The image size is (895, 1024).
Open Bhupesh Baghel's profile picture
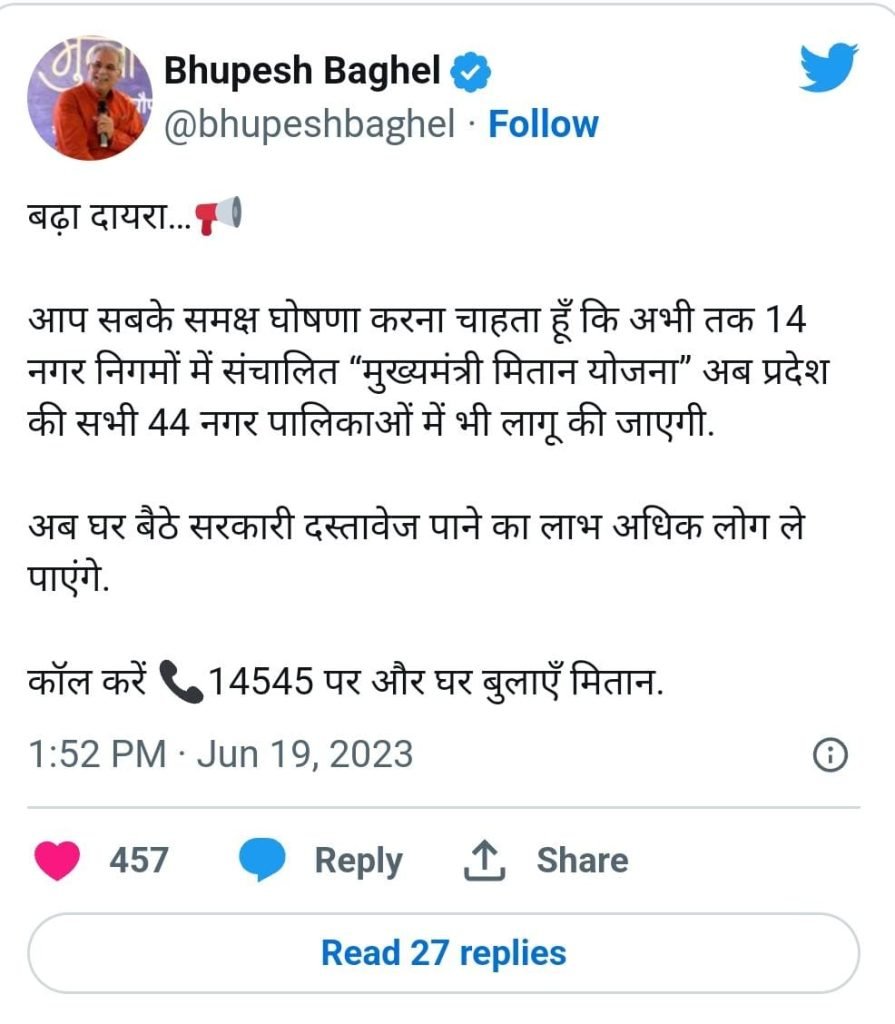pos(89,99)
